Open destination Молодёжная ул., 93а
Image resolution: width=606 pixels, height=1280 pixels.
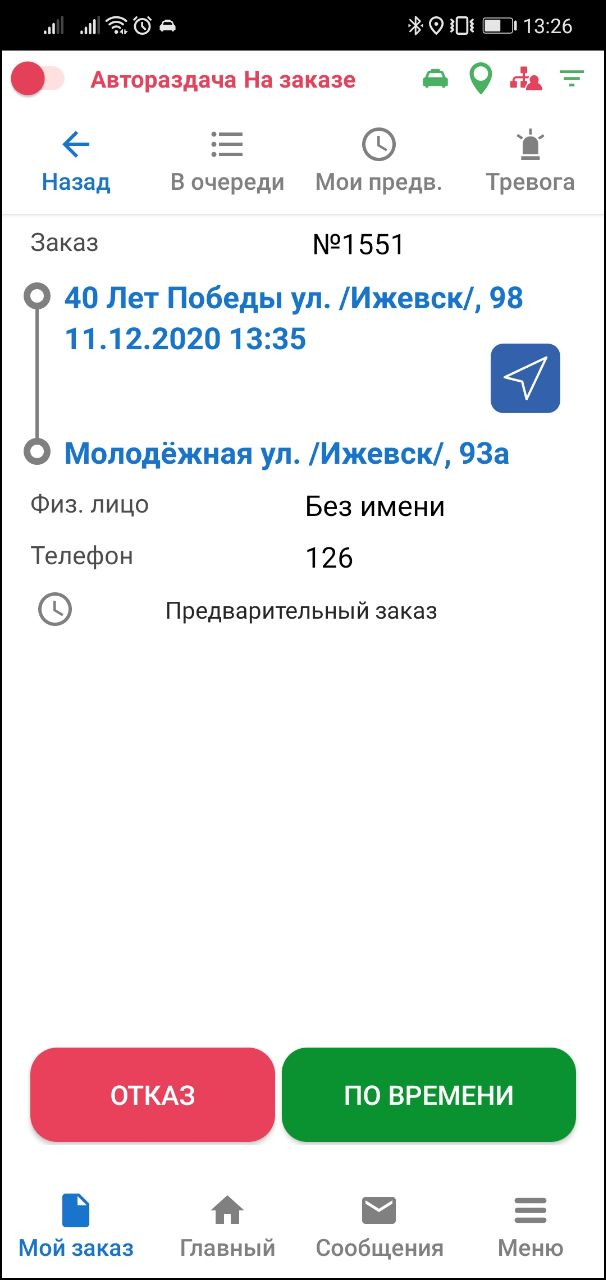(x=287, y=454)
